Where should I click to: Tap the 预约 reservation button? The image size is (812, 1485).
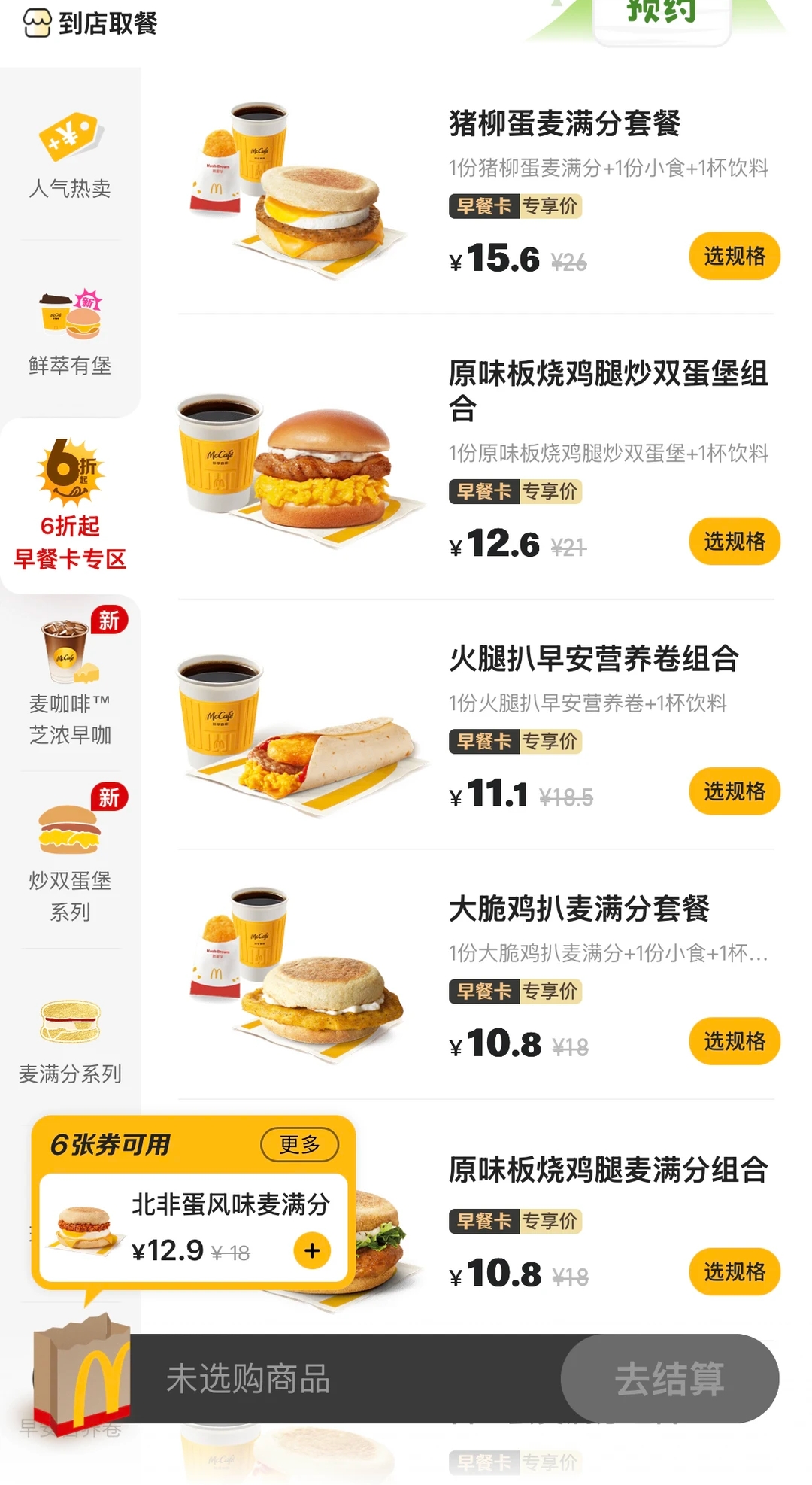tap(662, 15)
